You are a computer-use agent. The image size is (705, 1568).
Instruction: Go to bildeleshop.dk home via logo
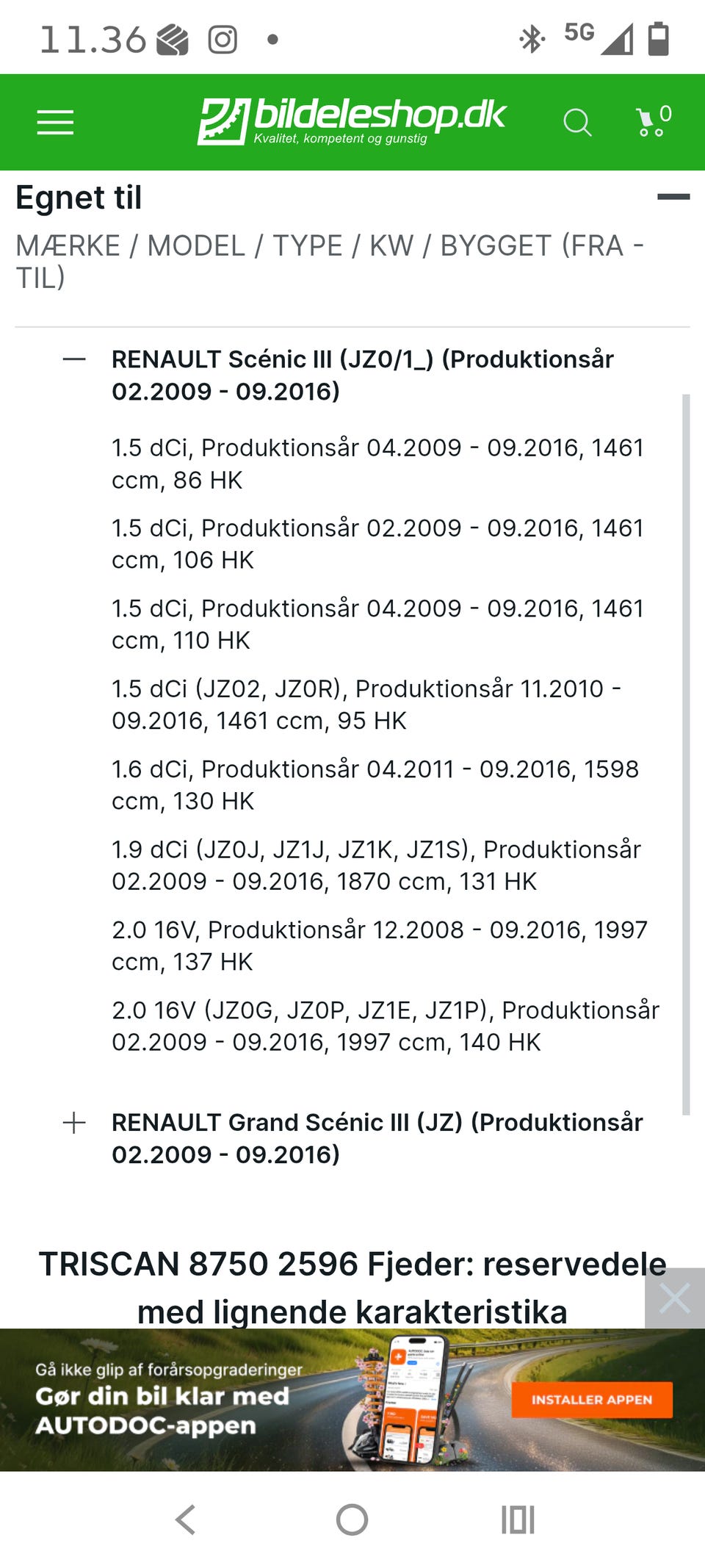(352, 121)
